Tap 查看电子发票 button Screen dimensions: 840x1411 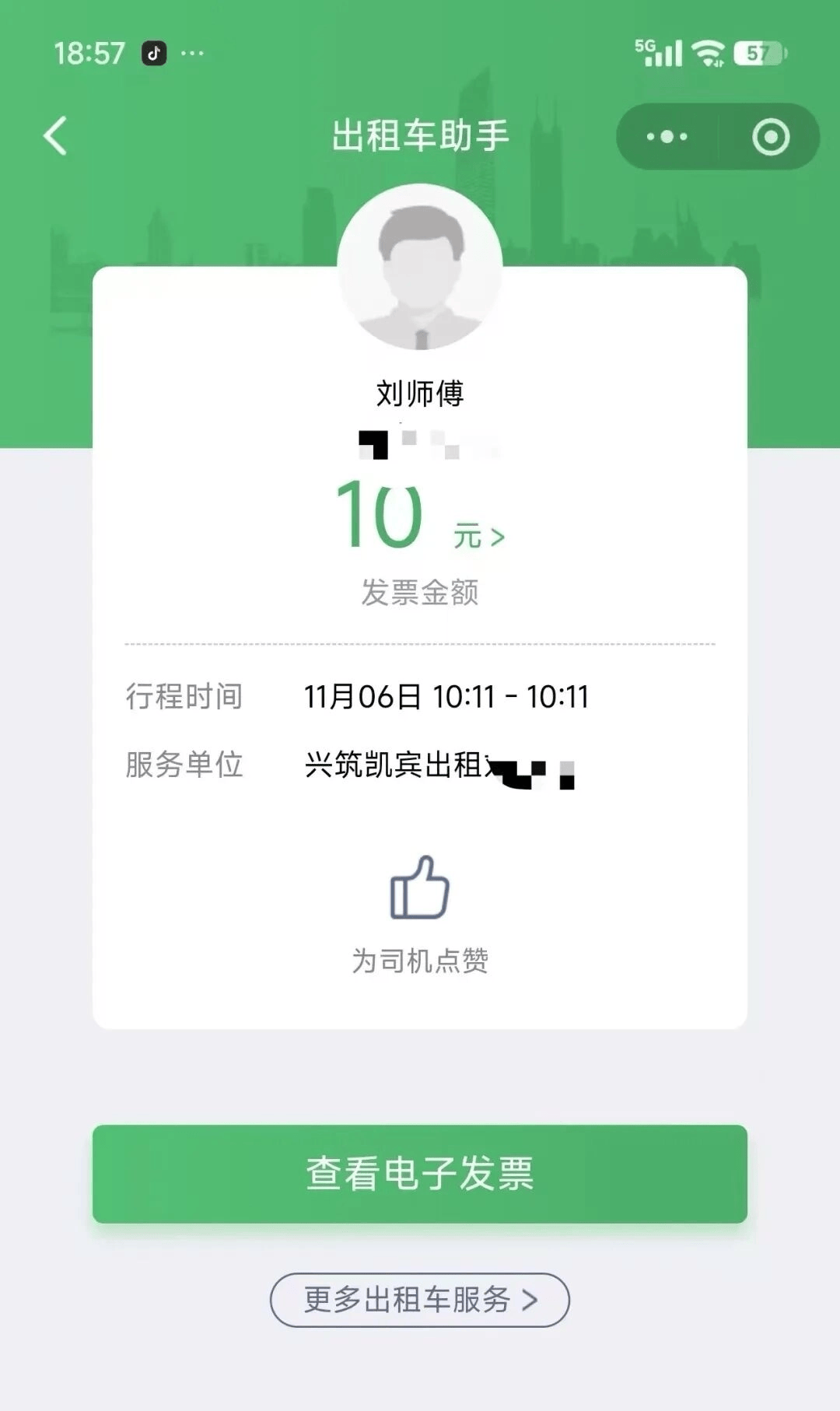pos(420,1174)
